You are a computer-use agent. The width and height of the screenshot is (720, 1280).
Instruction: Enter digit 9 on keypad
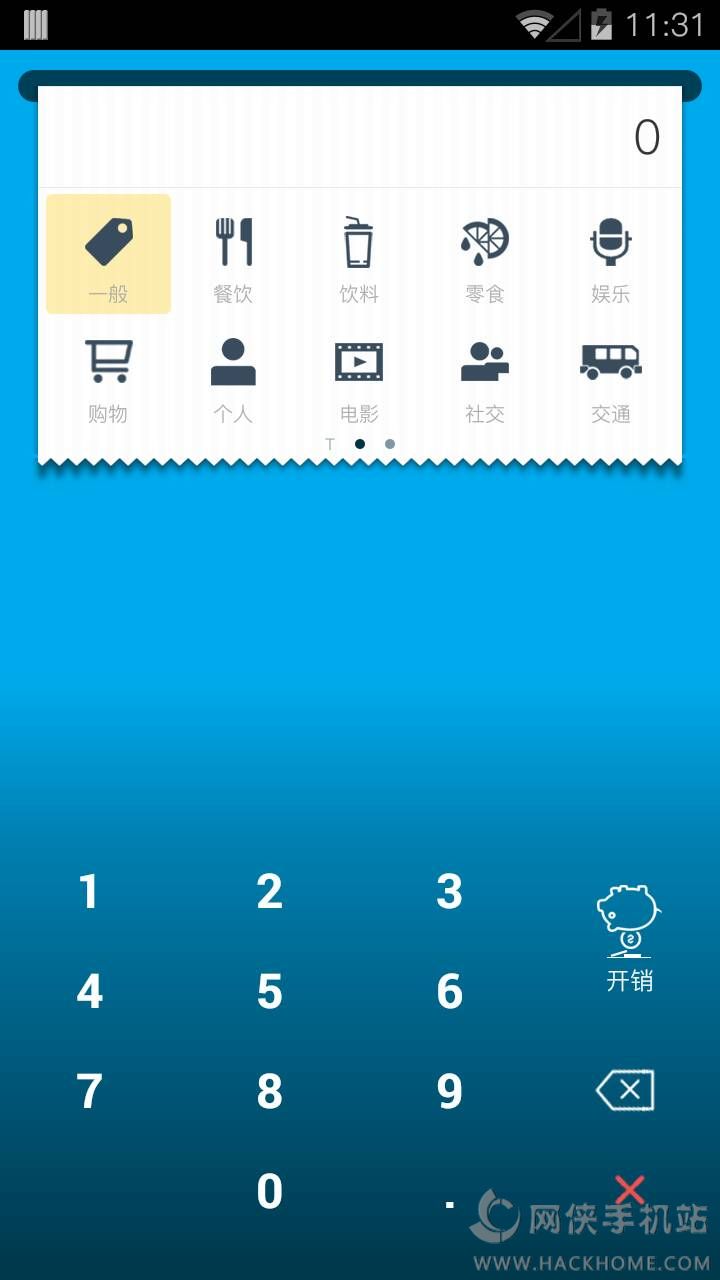tap(450, 1091)
